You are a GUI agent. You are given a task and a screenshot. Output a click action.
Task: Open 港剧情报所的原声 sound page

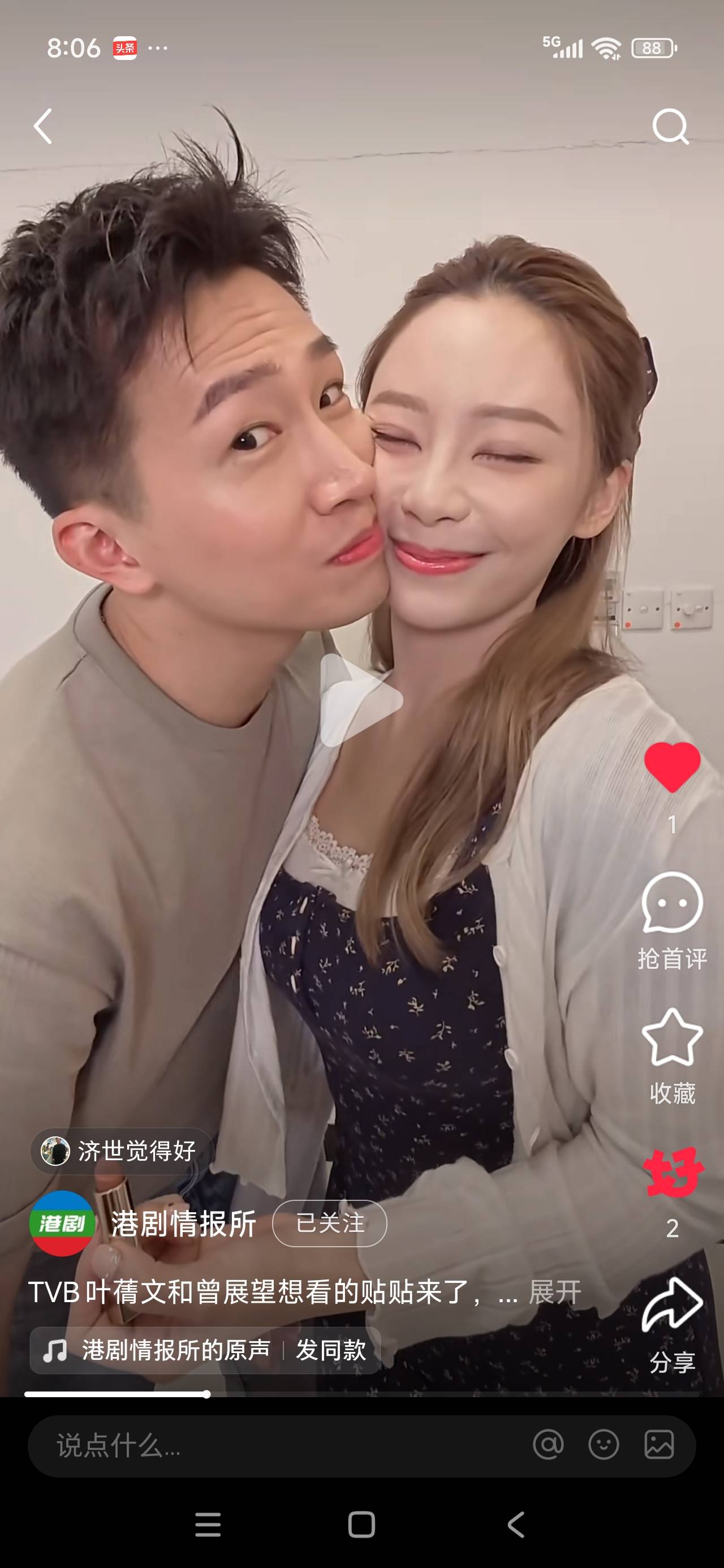point(175,1350)
